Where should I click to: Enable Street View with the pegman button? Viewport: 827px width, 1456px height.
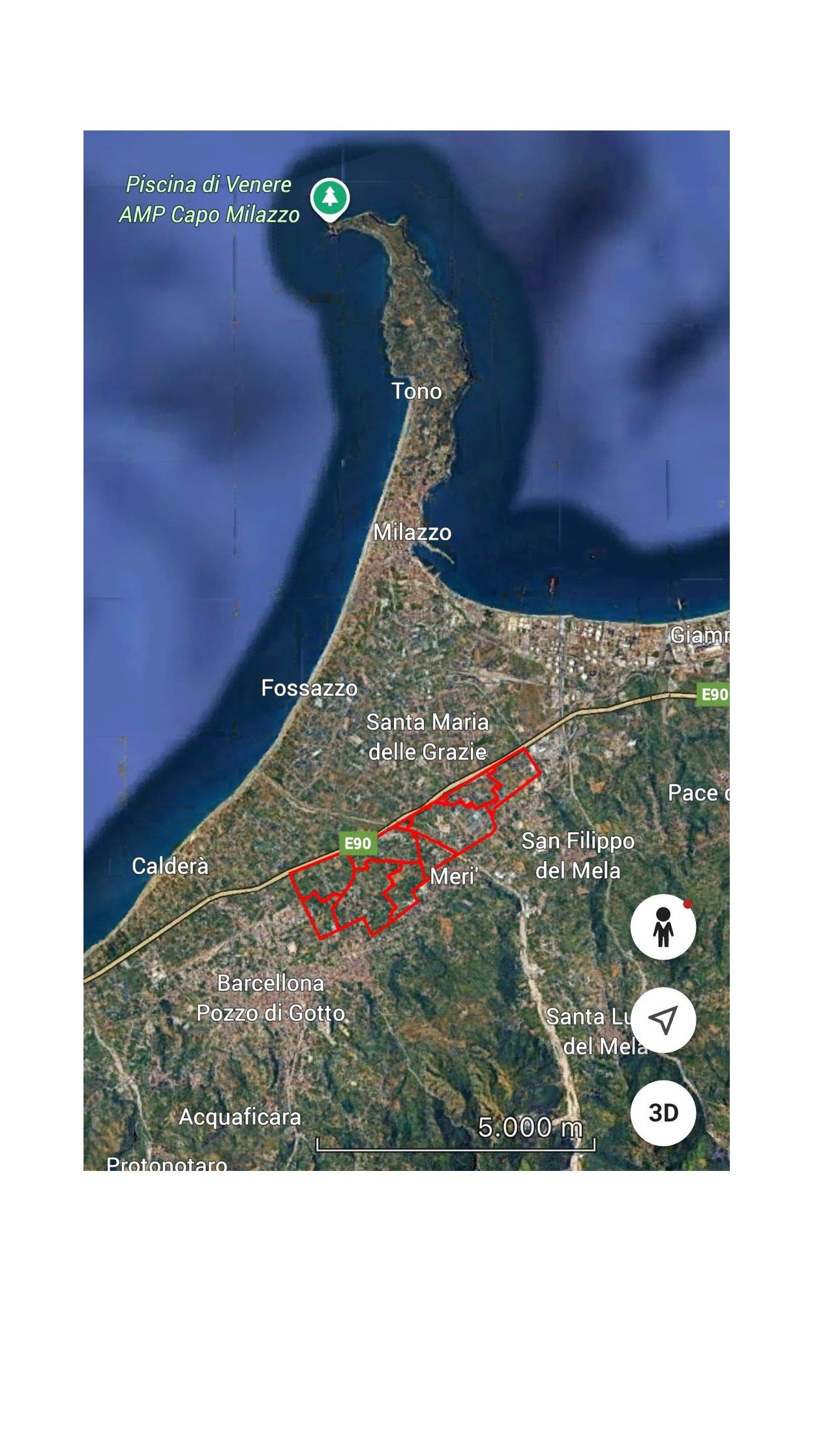(663, 927)
